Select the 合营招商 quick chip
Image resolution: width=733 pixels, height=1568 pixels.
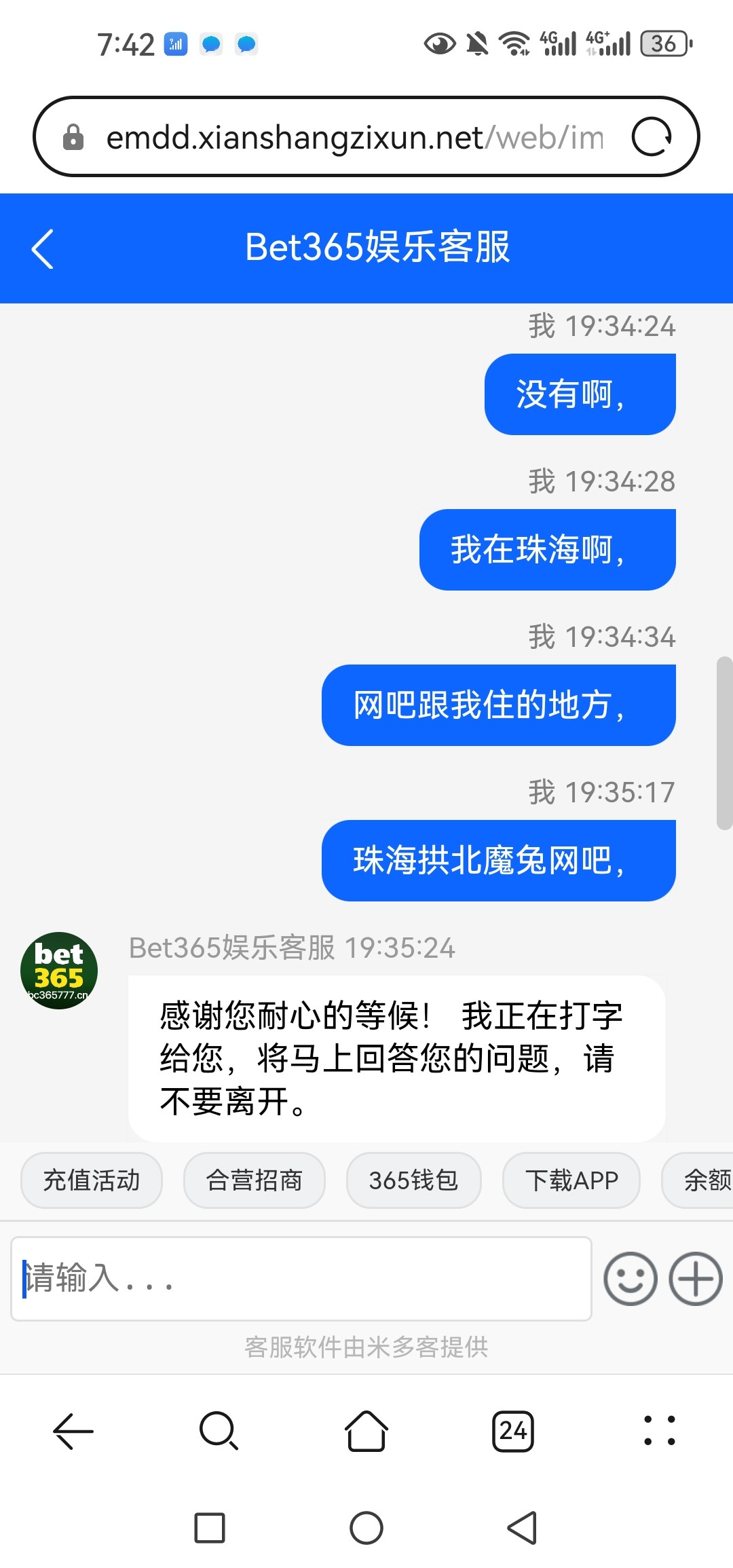tap(255, 1180)
